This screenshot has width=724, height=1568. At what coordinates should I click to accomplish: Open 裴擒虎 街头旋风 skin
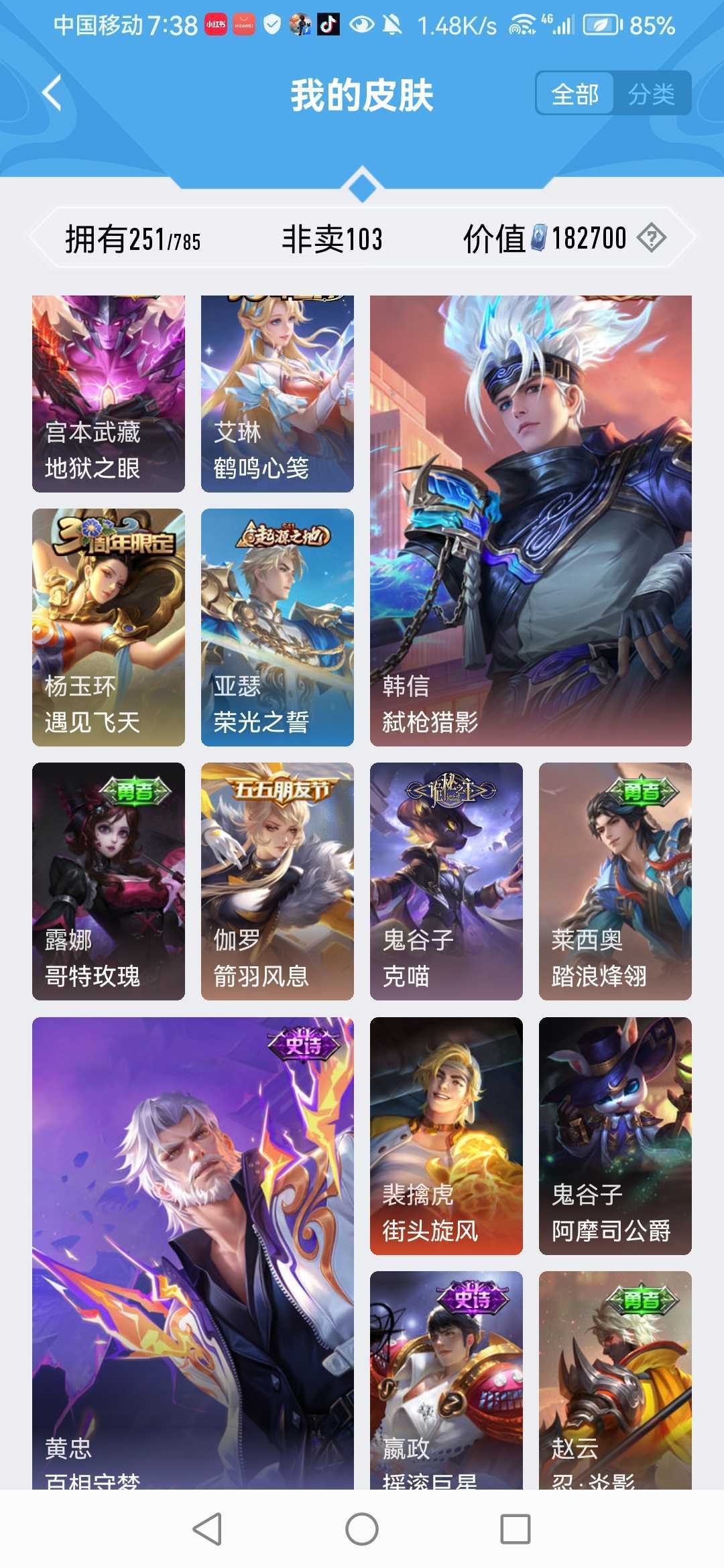(446, 1136)
